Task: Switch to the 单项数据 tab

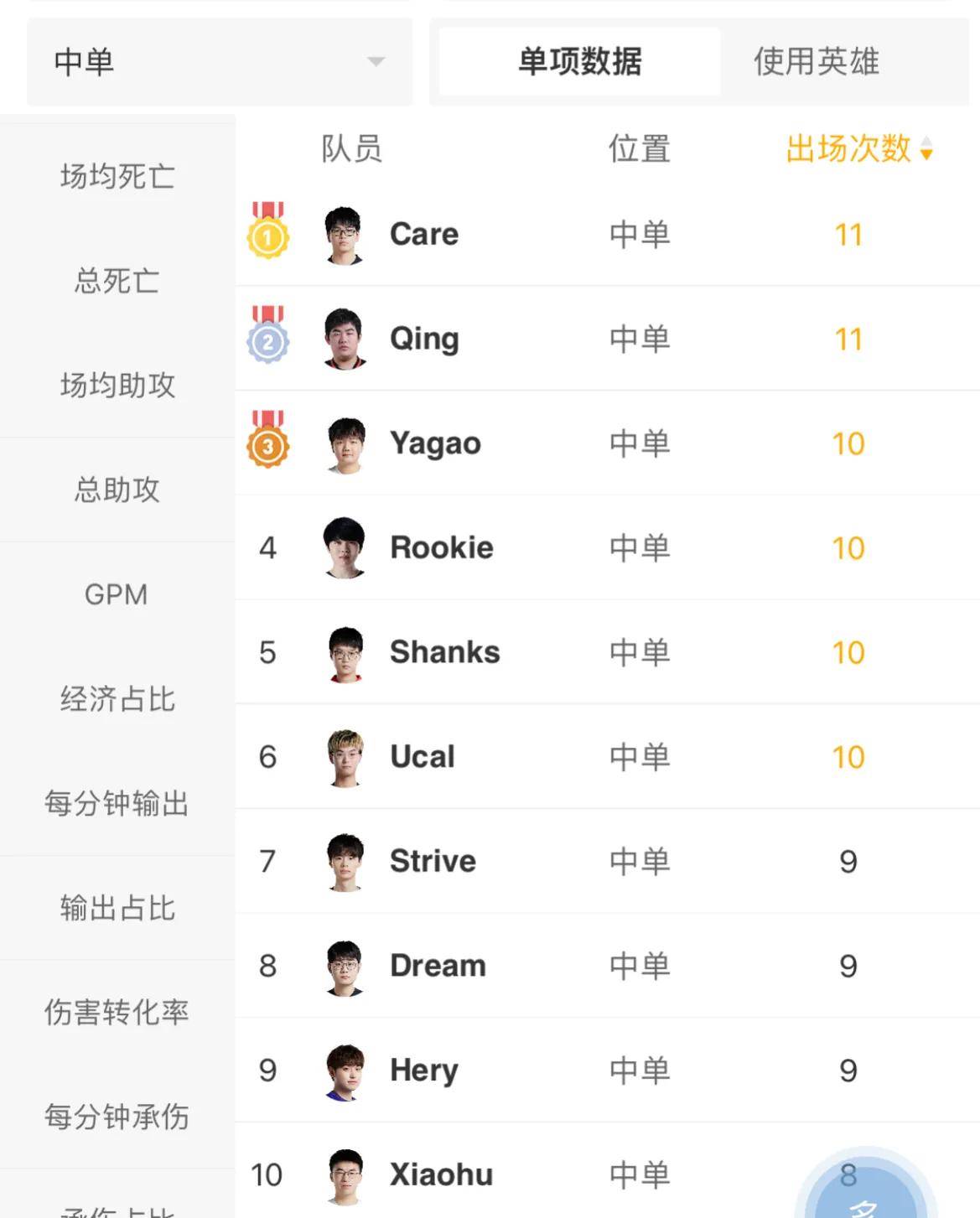Action: (x=579, y=62)
